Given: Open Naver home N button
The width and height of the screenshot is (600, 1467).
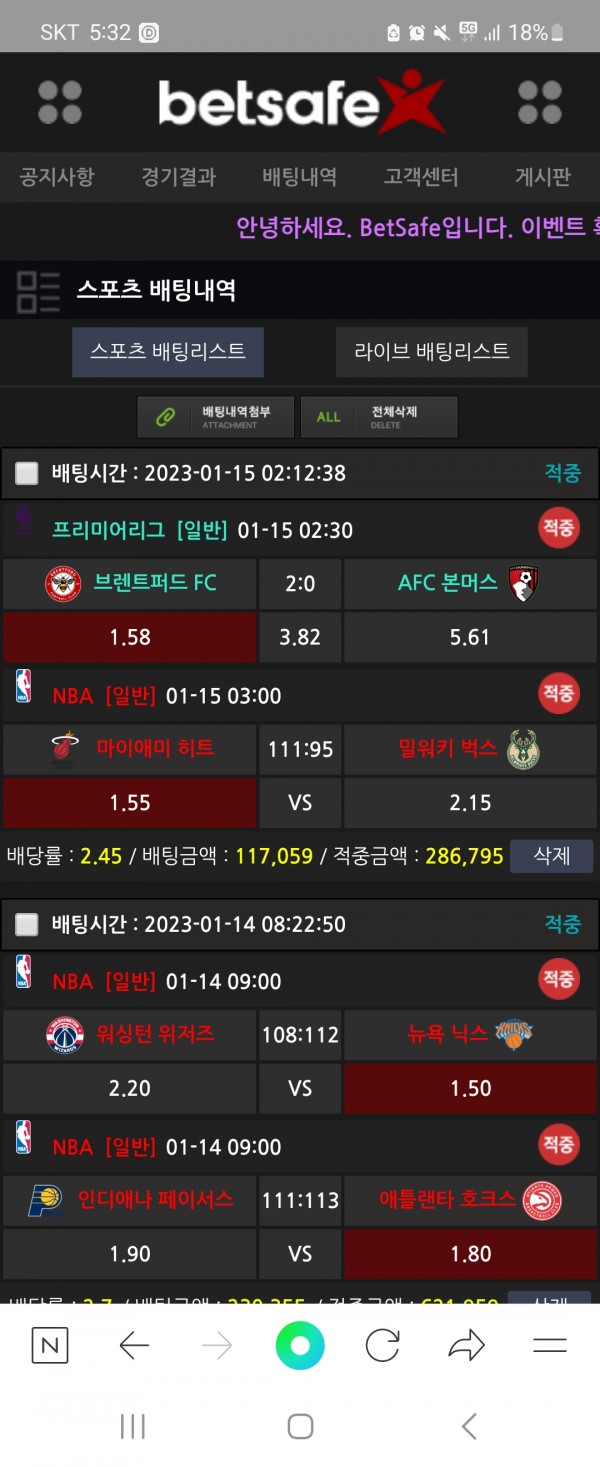Looking at the screenshot, I should (50, 1346).
